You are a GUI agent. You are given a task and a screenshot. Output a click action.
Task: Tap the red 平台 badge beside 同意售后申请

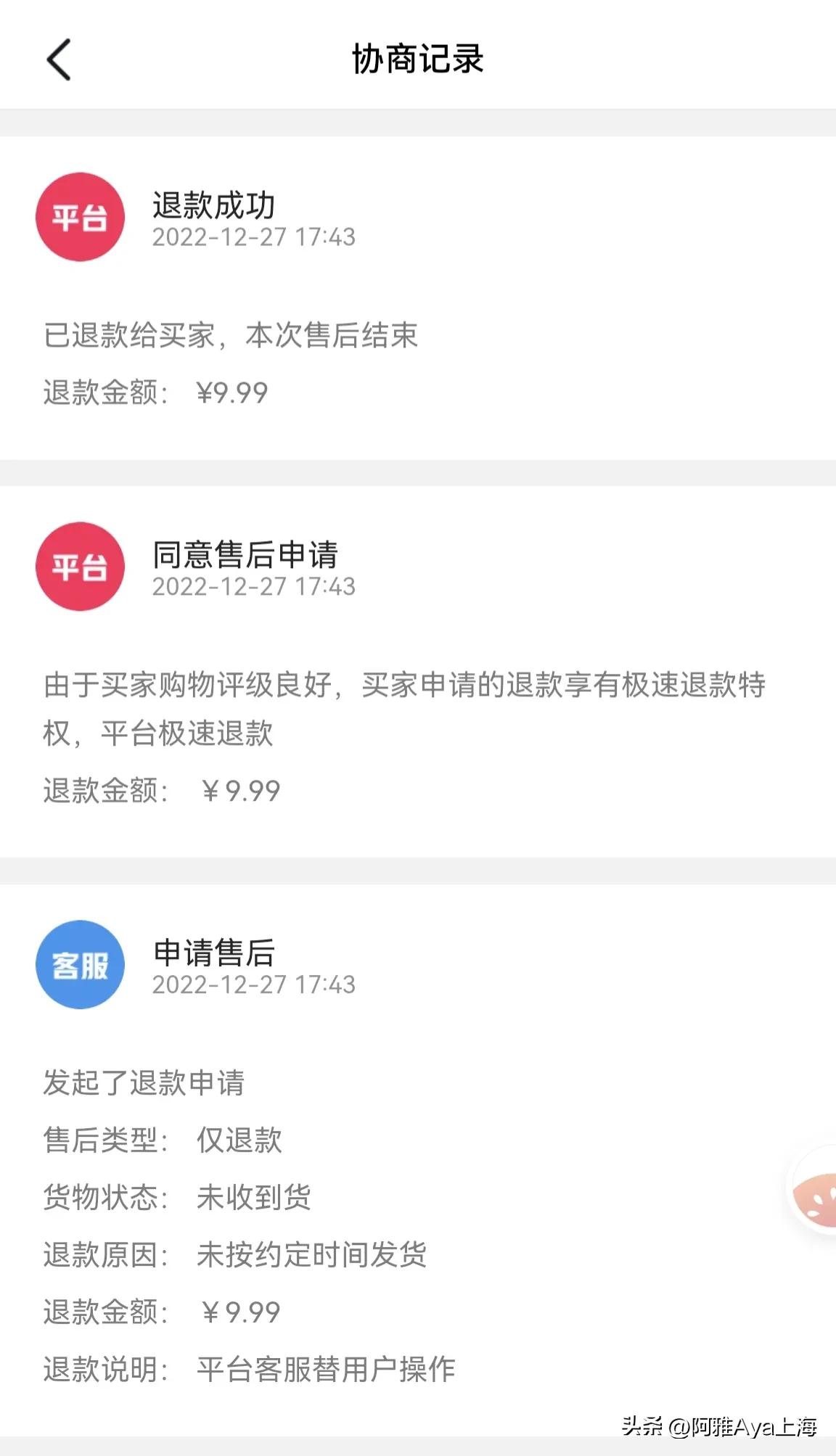80,567
